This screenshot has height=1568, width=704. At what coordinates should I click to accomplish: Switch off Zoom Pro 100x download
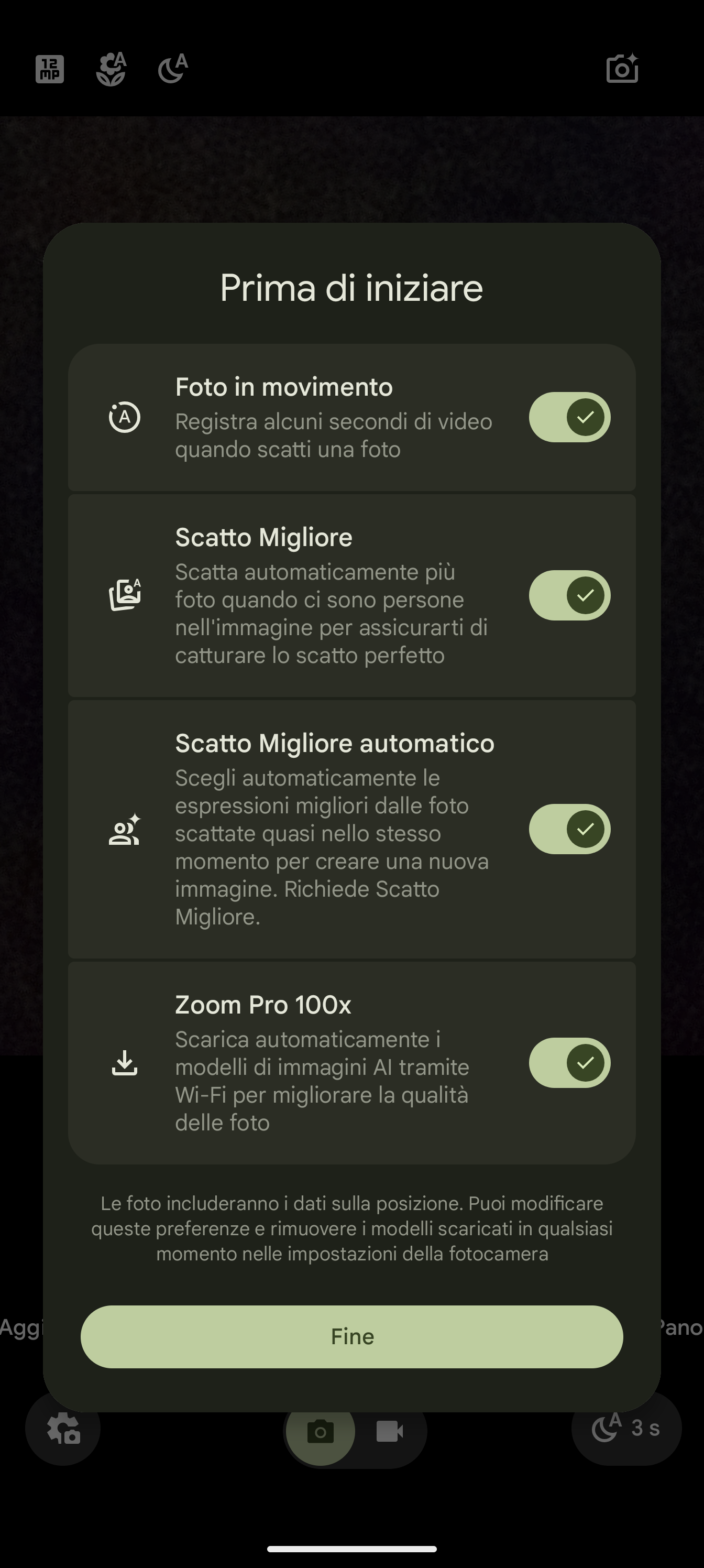pos(569,1062)
